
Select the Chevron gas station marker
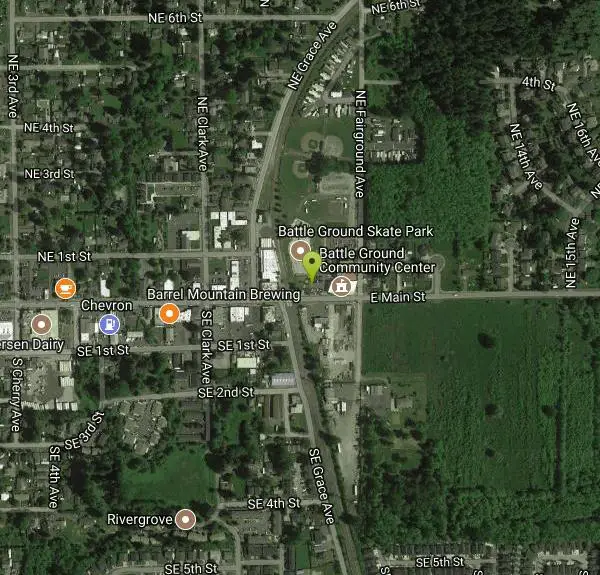click(x=108, y=324)
